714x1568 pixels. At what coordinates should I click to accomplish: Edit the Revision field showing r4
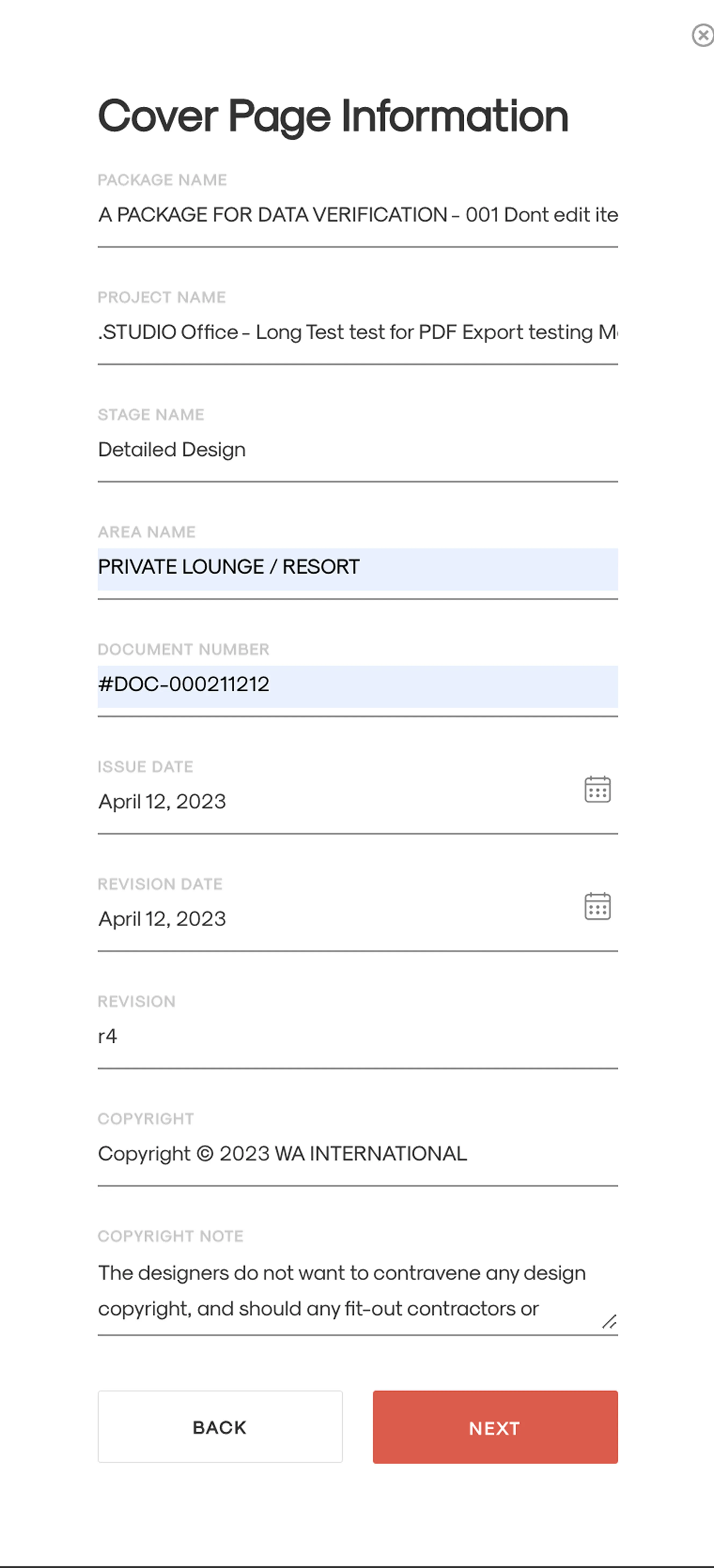tap(357, 1036)
